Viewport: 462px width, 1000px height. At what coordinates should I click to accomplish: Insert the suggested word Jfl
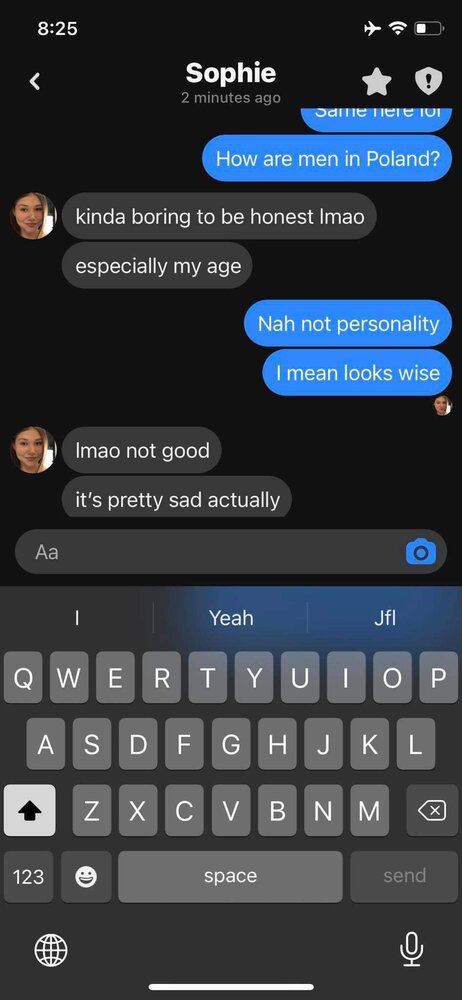click(x=385, y=617)
